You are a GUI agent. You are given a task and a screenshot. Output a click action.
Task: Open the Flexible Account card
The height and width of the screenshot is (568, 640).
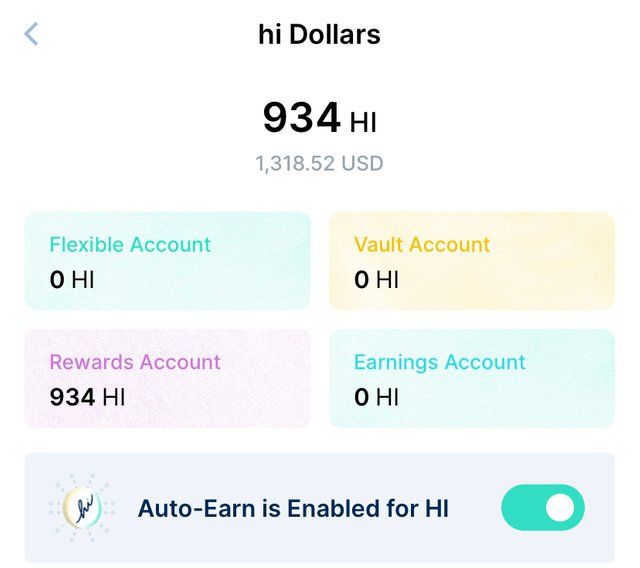pyautogui.click(x=167, y=261)
